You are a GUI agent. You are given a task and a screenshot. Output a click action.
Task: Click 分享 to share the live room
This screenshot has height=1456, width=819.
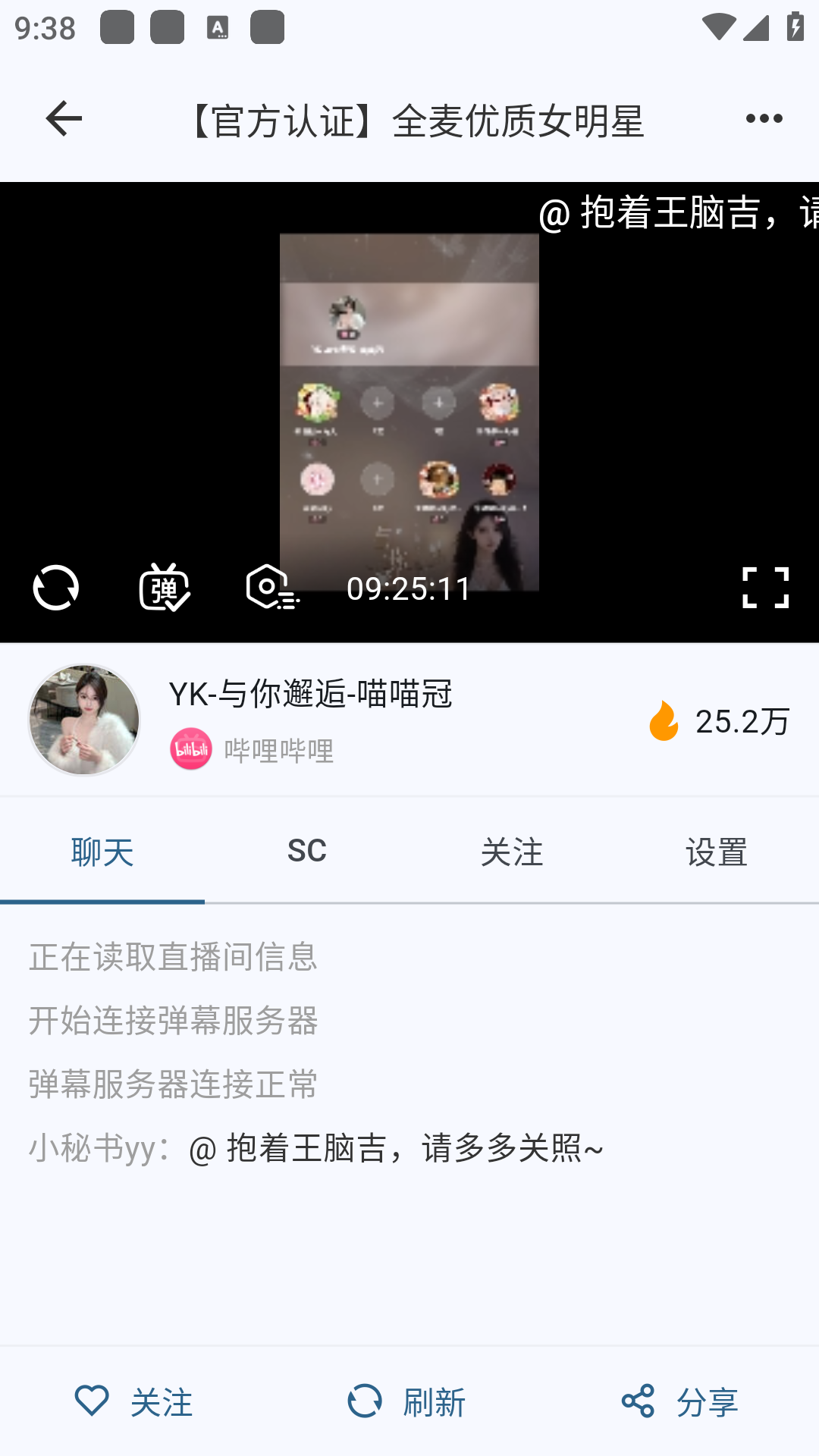(x=707, y=1401)
